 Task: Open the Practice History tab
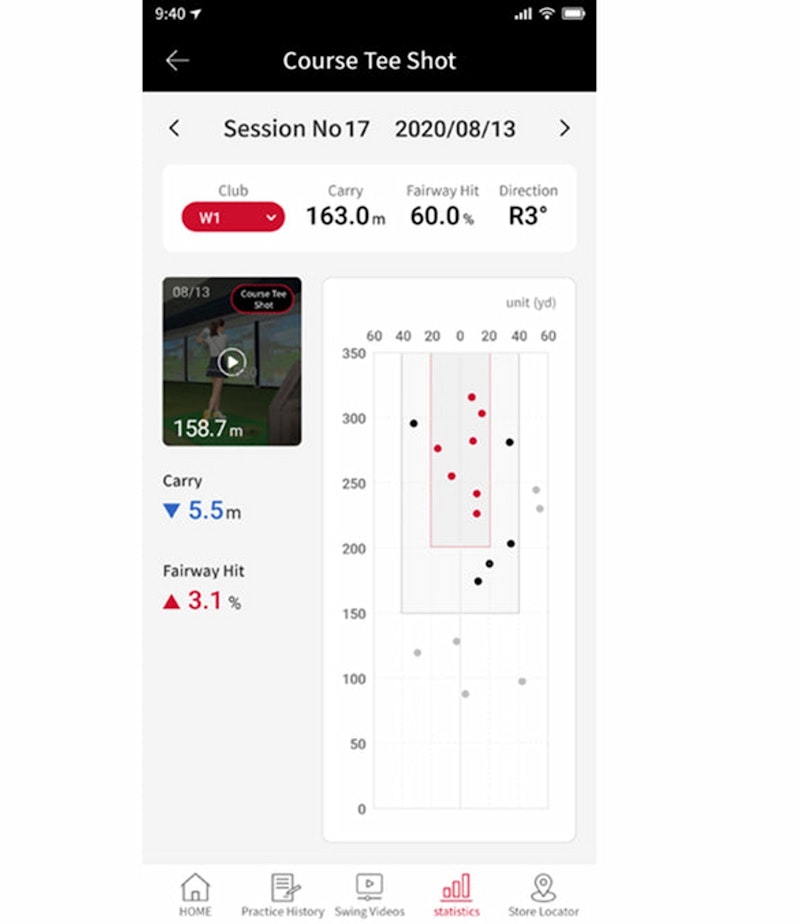(x=283, y=893)
